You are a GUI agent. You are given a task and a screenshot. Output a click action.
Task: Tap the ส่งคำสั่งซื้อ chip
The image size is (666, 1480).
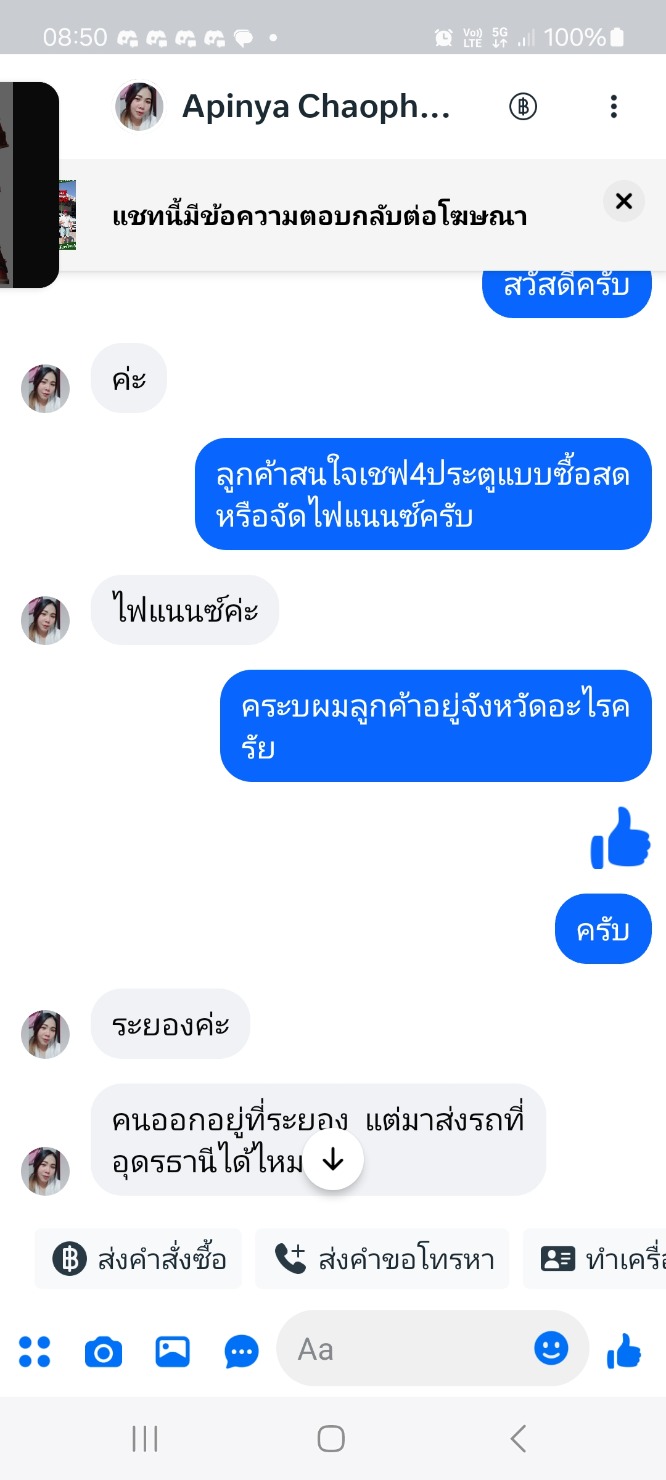tap(139, 1258)
